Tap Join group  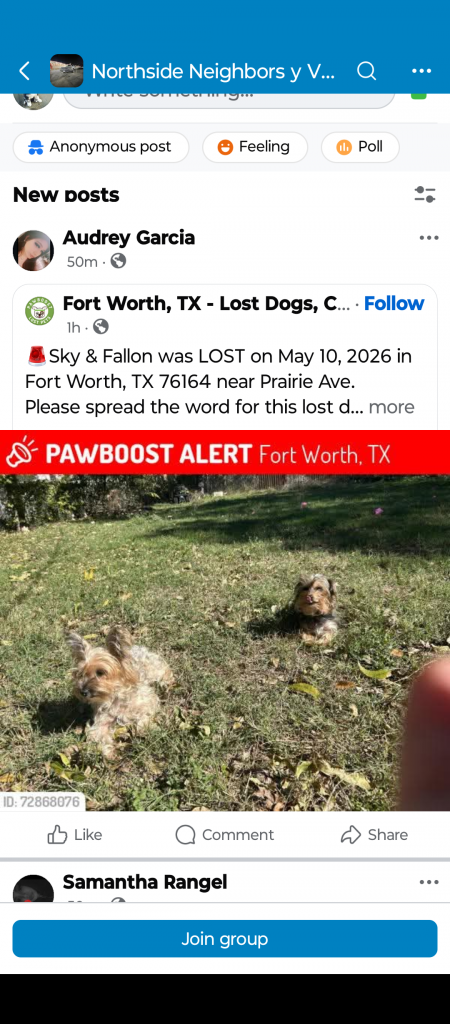coord(225,938)
